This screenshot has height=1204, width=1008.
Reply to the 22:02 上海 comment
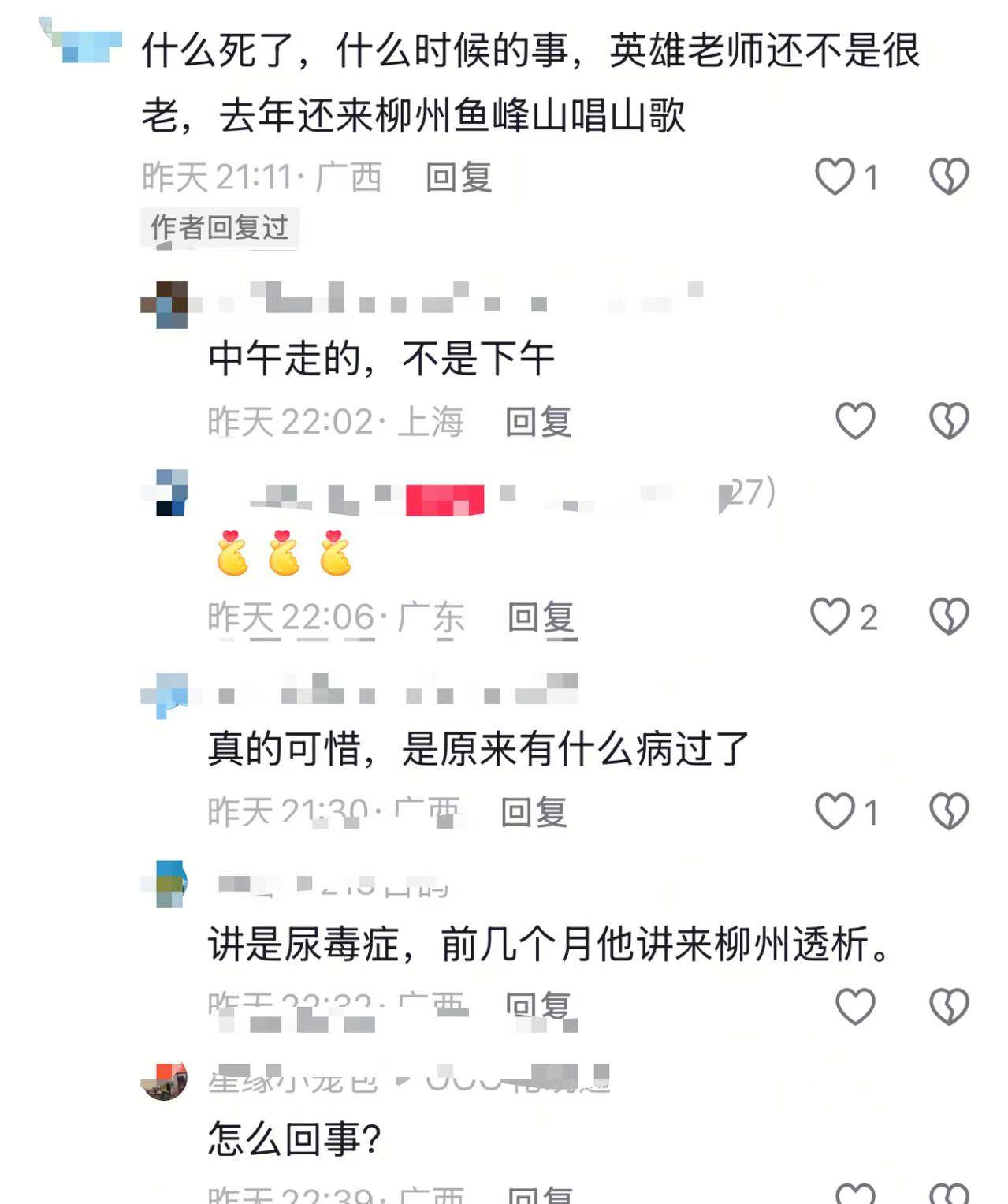538,422
